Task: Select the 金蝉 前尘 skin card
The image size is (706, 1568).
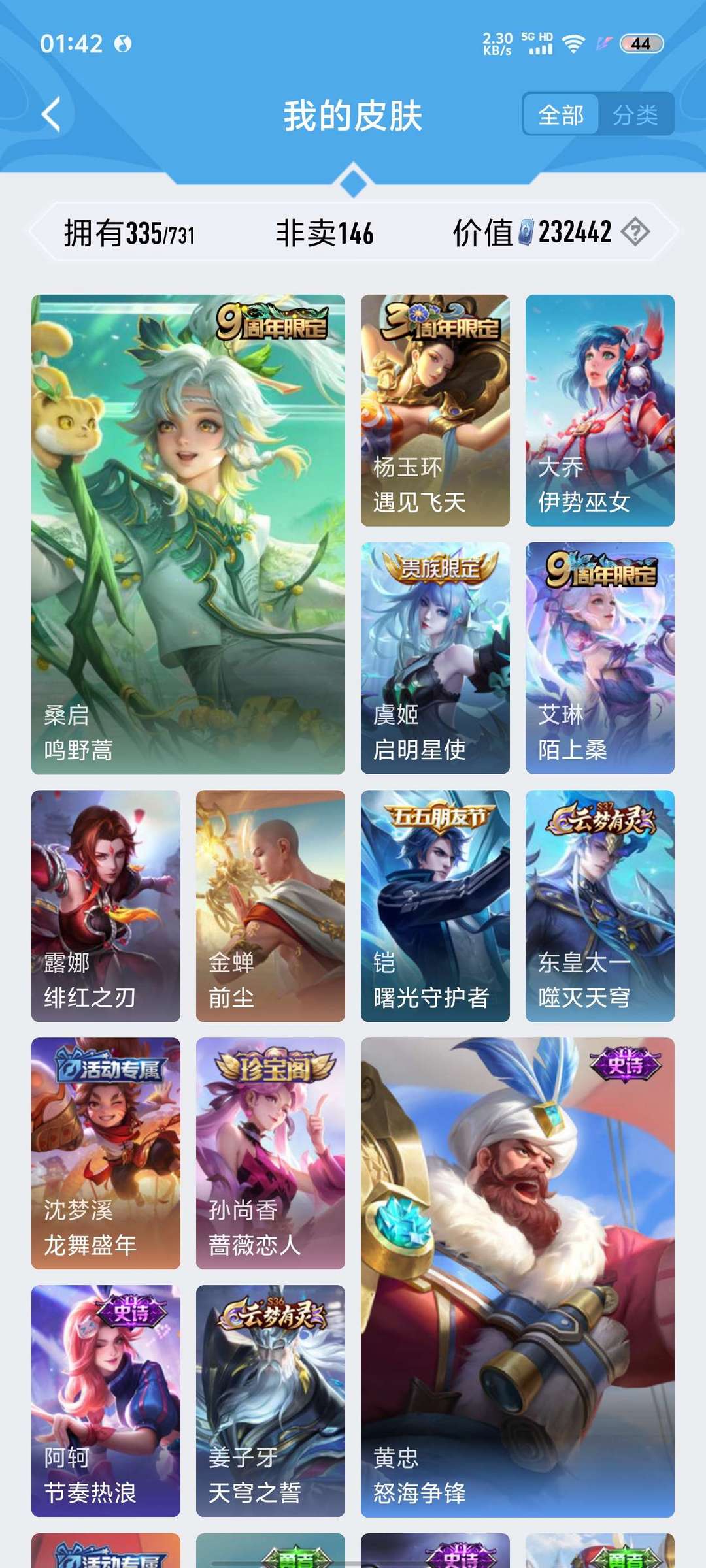Action: pyautogui.click(x=271, y=906)
